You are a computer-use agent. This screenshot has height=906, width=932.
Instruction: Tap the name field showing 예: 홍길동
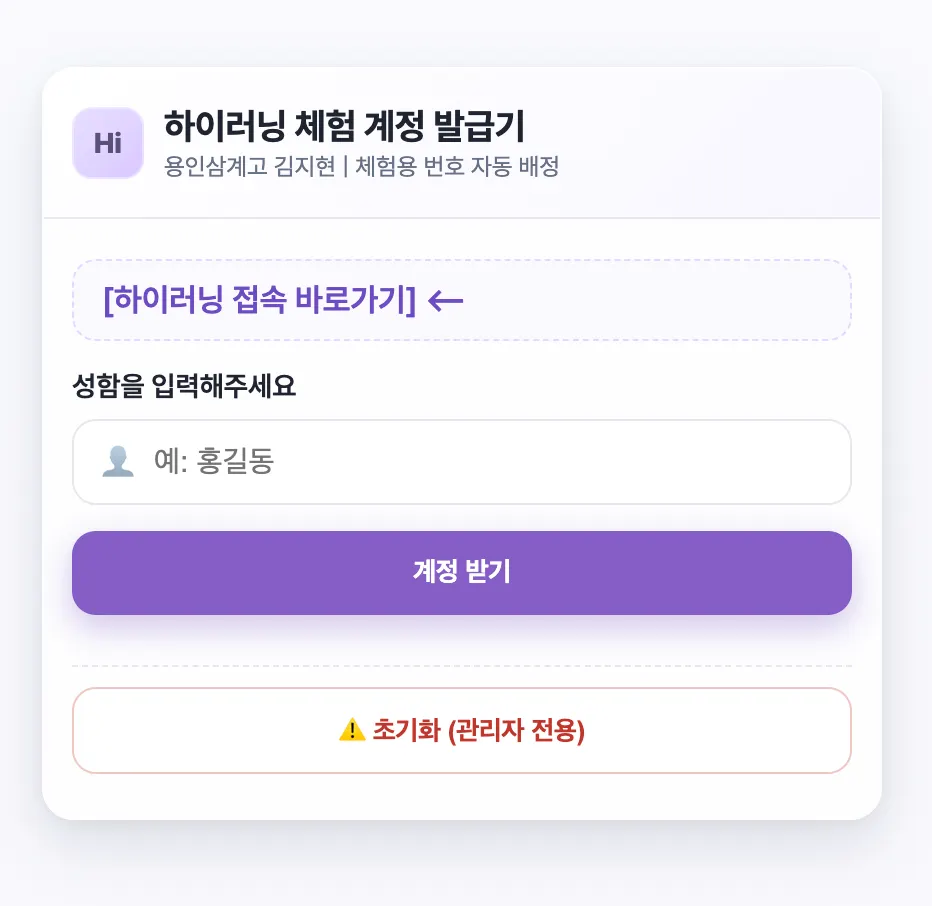click(480, 462)
